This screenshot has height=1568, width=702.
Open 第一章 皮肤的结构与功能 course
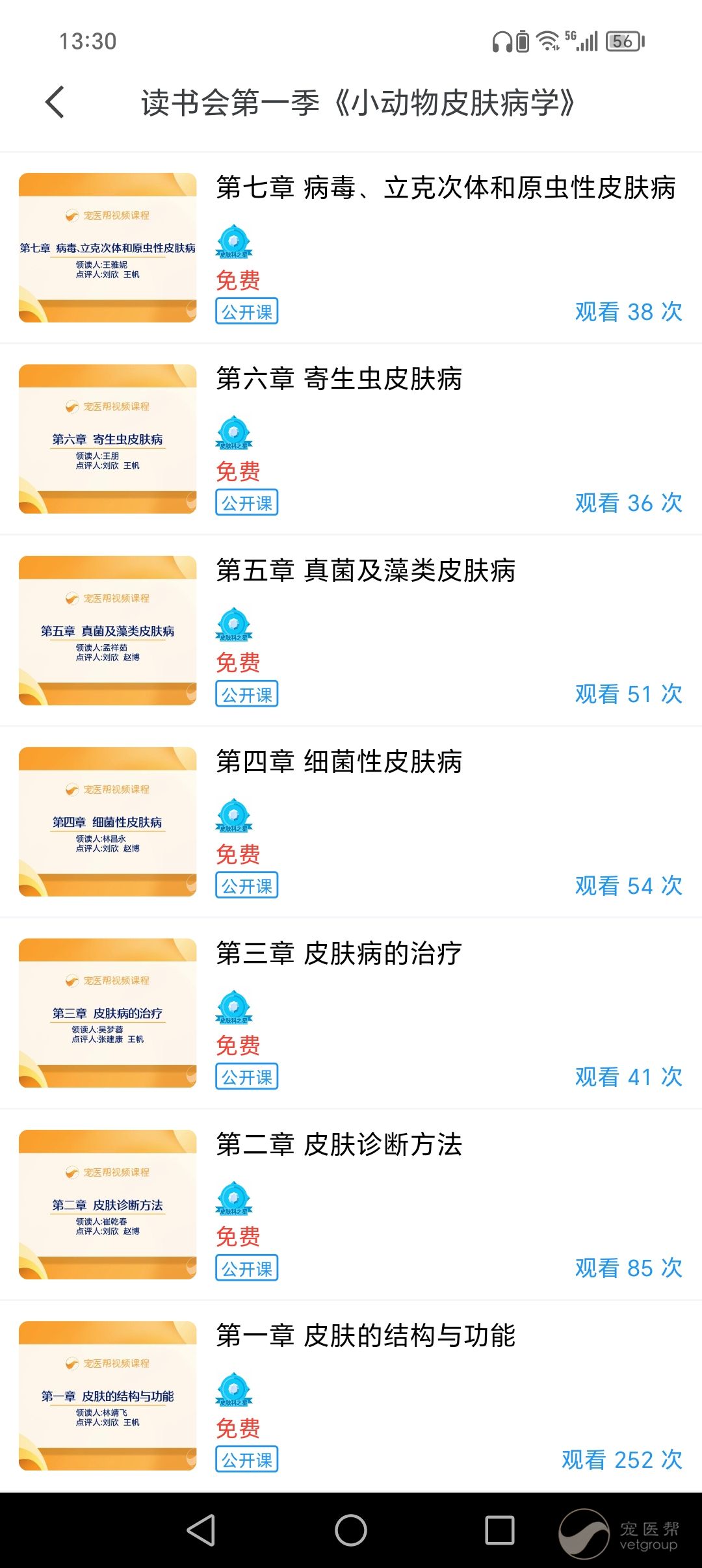365,1337
